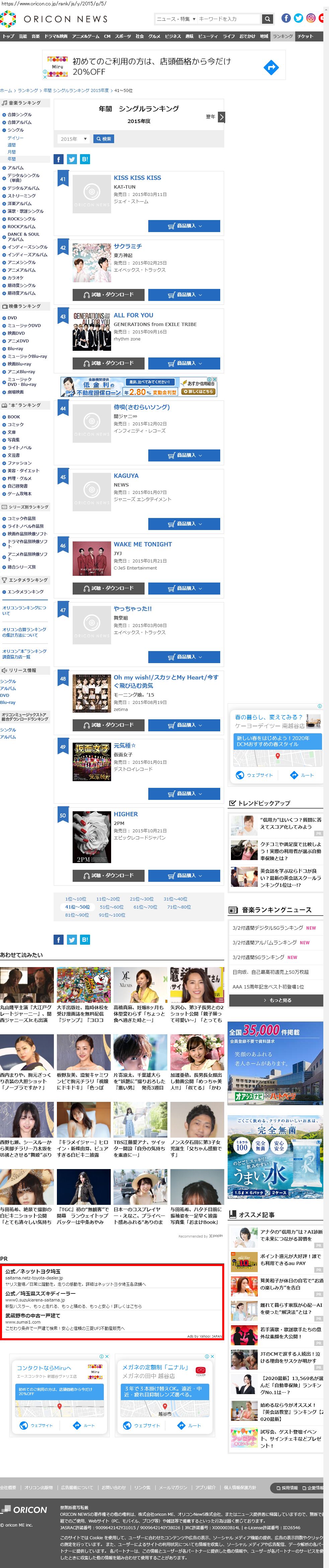Open the KISS KISS KISS single link
This screenshot has height=1568, width=329.
tap(137, 178)
